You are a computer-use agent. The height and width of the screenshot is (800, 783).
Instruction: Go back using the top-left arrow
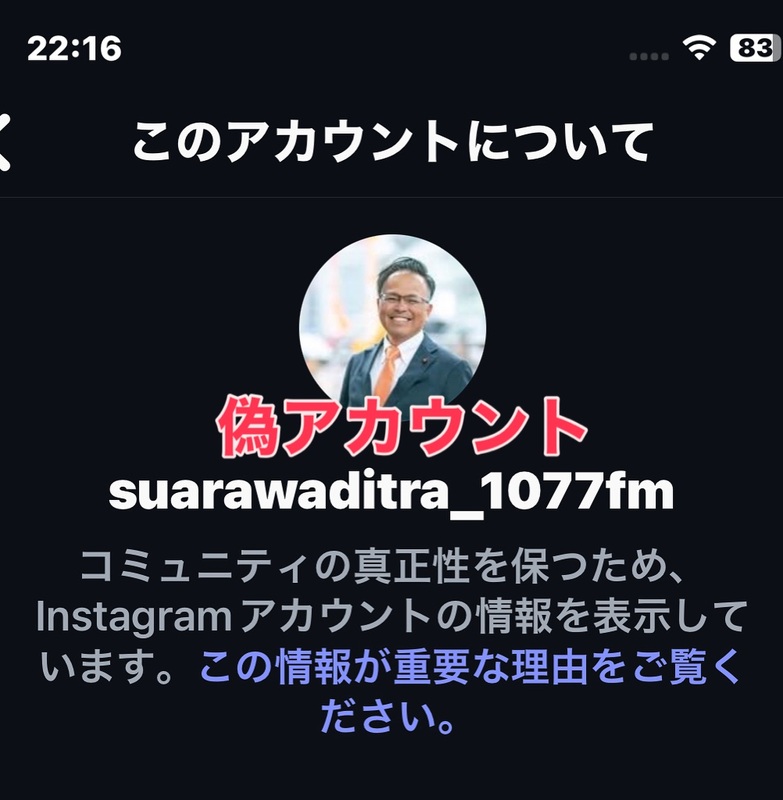6,142
